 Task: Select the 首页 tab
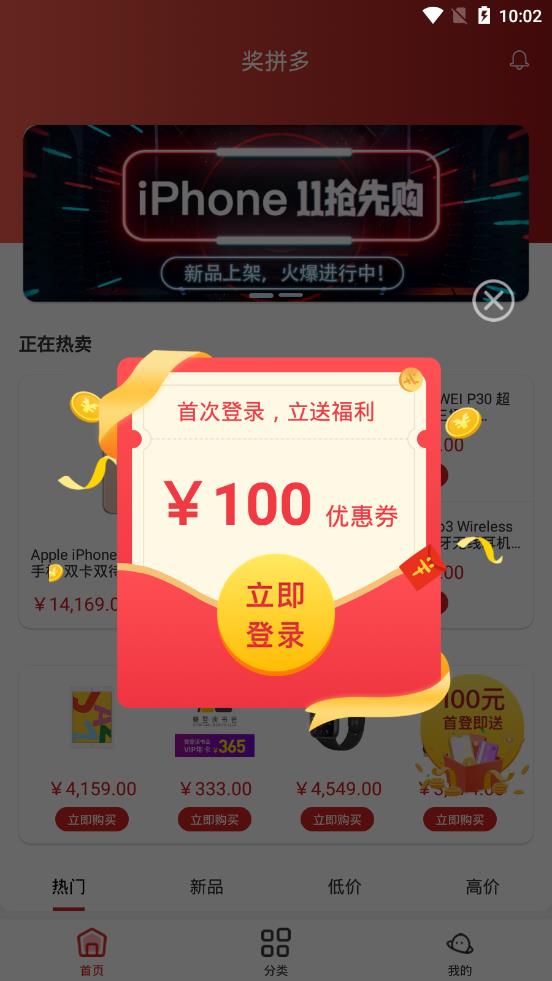point(92,951)
